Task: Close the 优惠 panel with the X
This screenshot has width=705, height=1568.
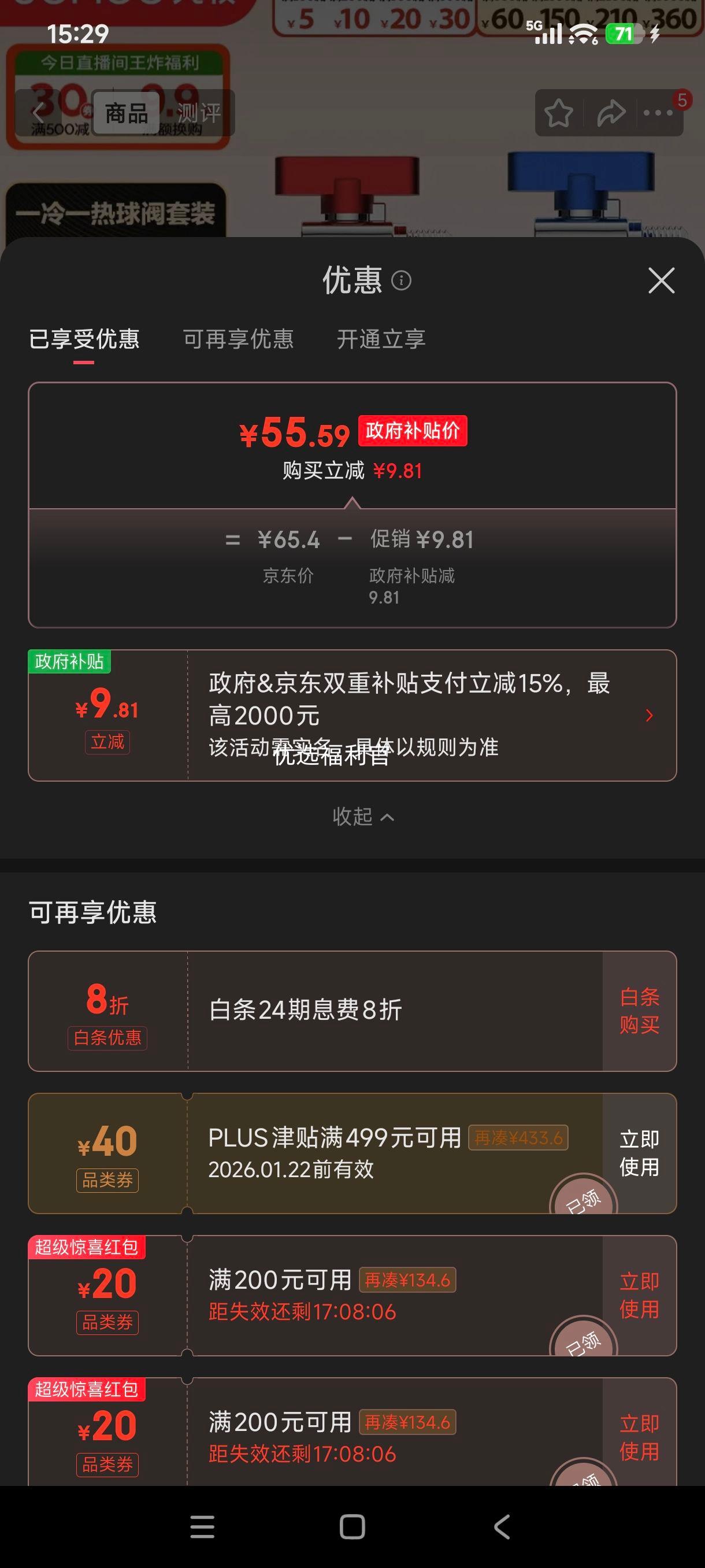Action: pos(661,280)
